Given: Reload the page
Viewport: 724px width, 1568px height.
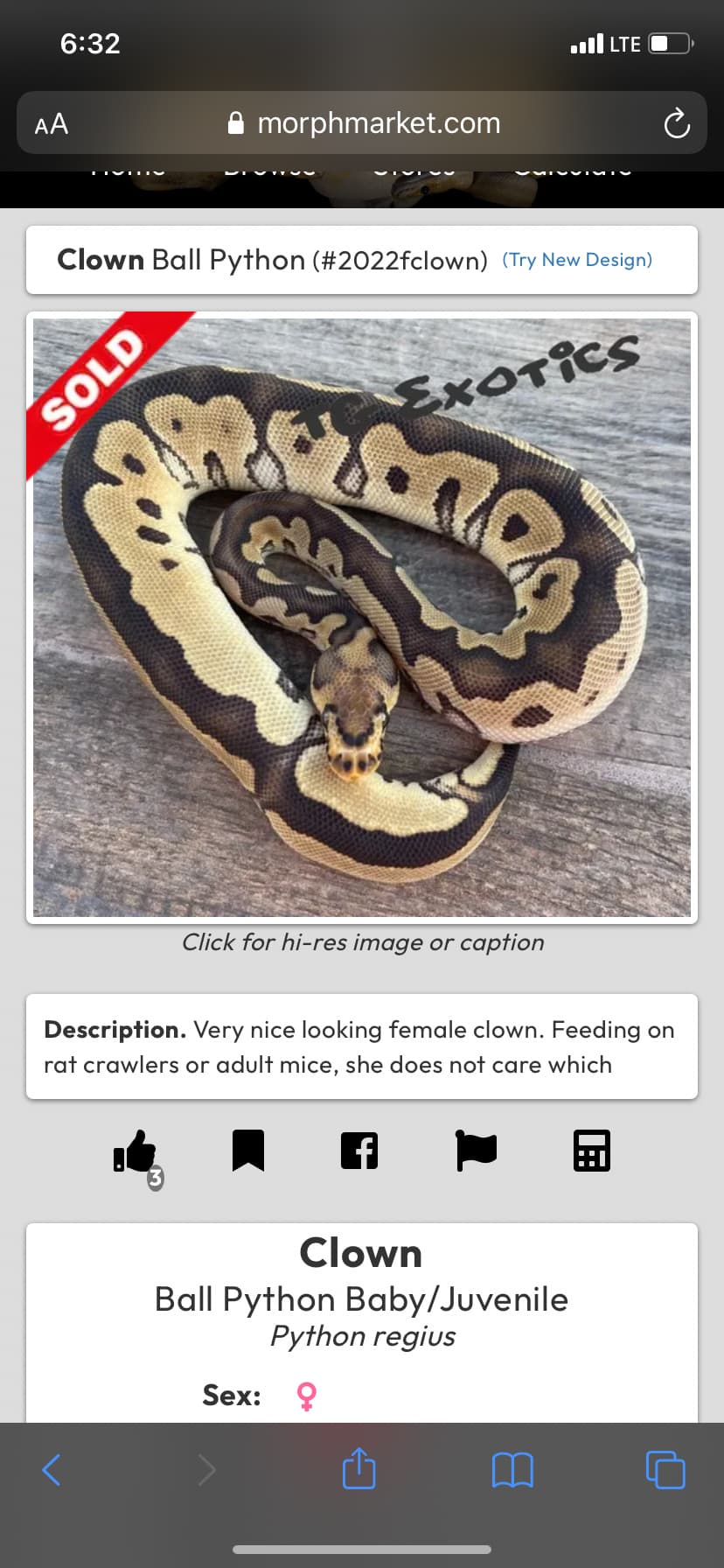Looking at the screenshot, I should coord(676,123).
